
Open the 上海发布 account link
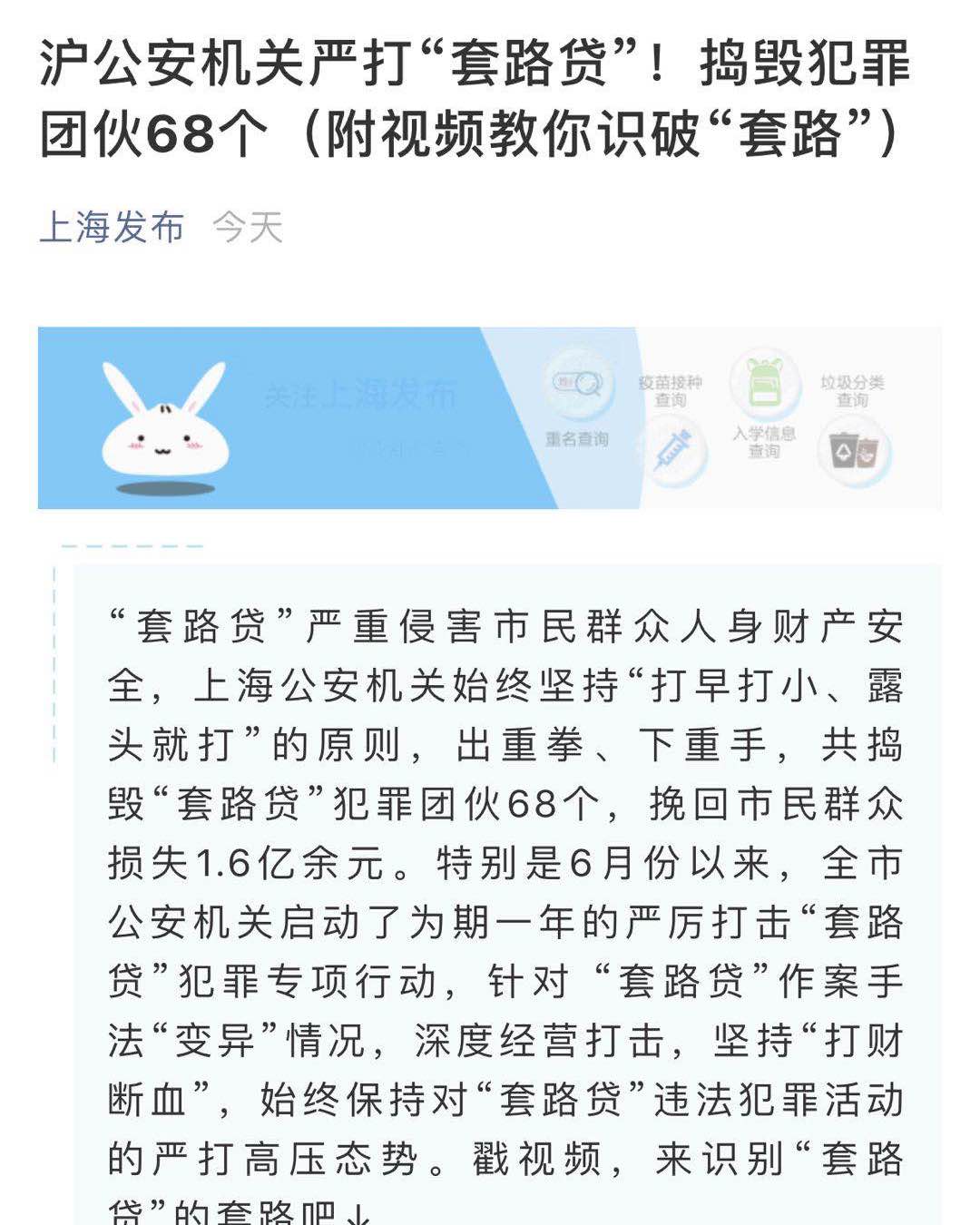(x=112, y=227)
